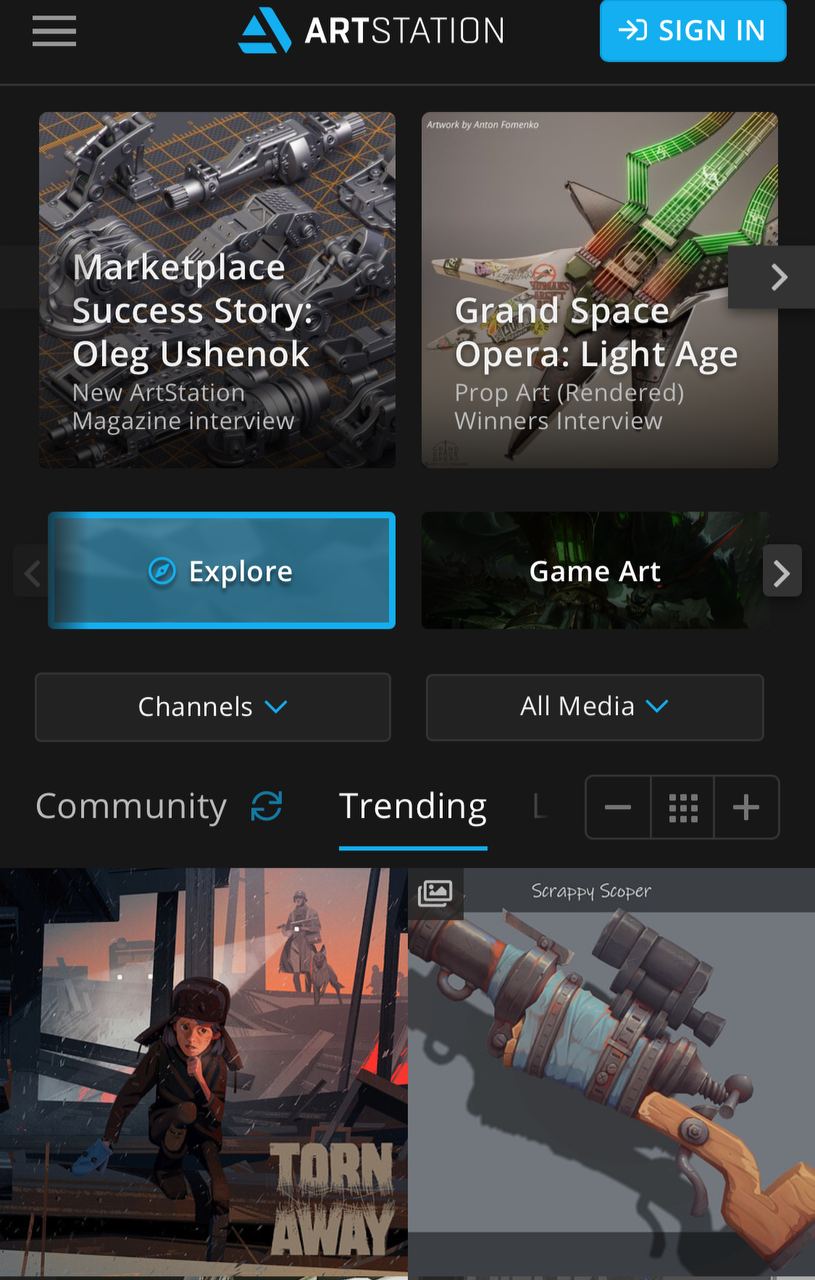Go to ArtStation home page
This screenshot has height=1280, width=815.
(x=371, y=31)
